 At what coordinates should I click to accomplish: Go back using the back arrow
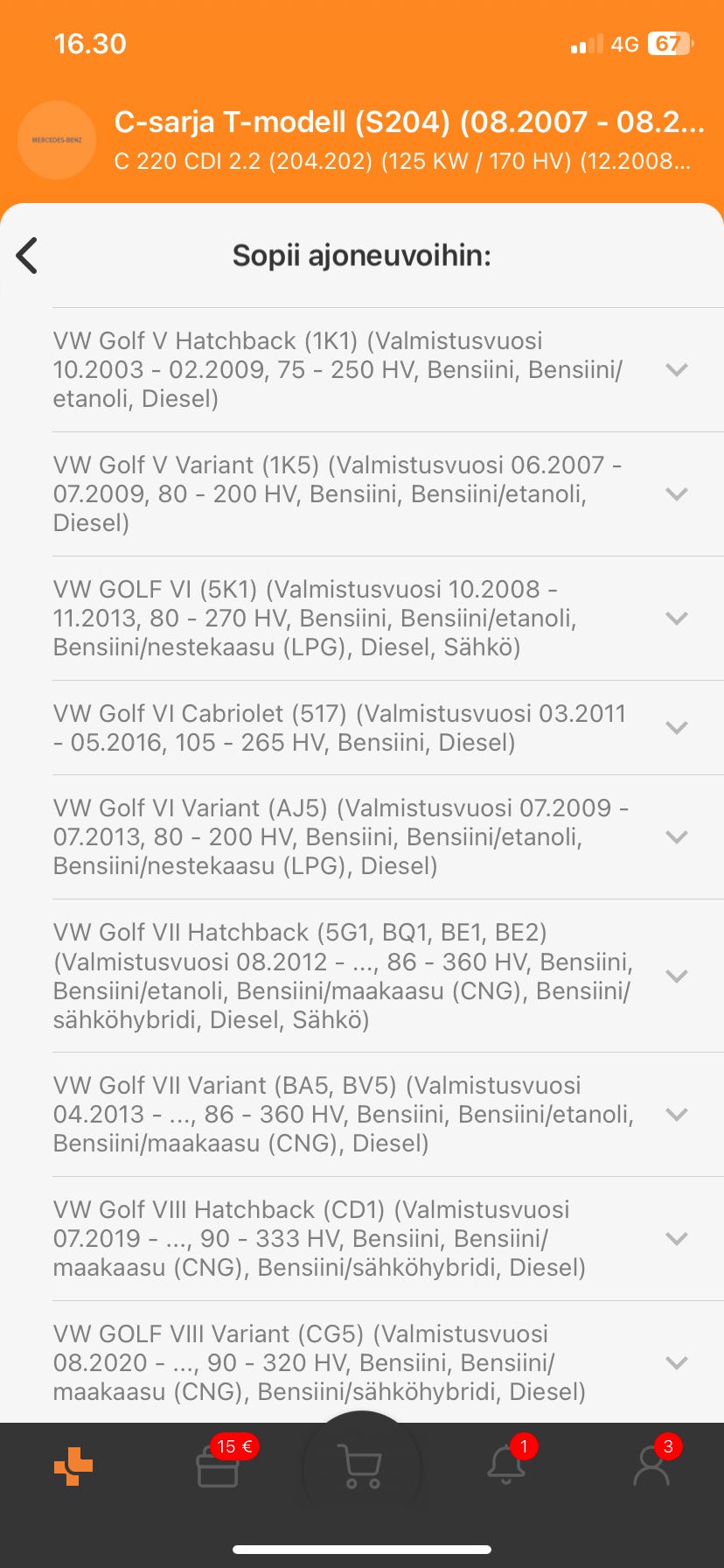tap(28, 255)
